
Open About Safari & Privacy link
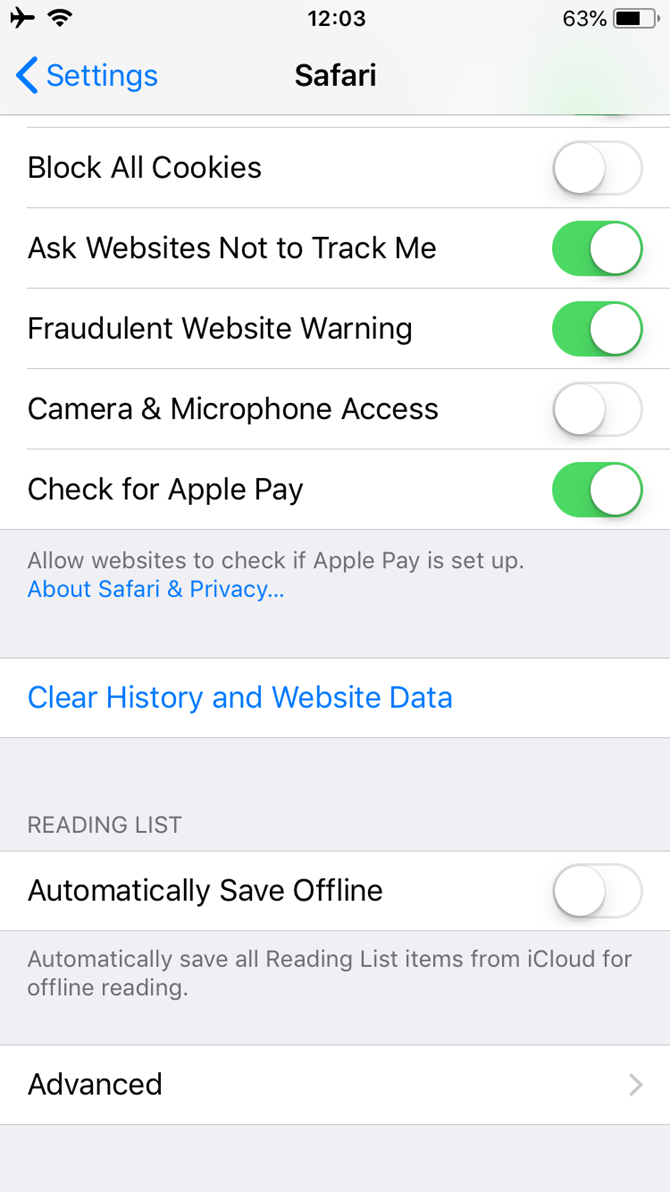click(x=156, y=589)
